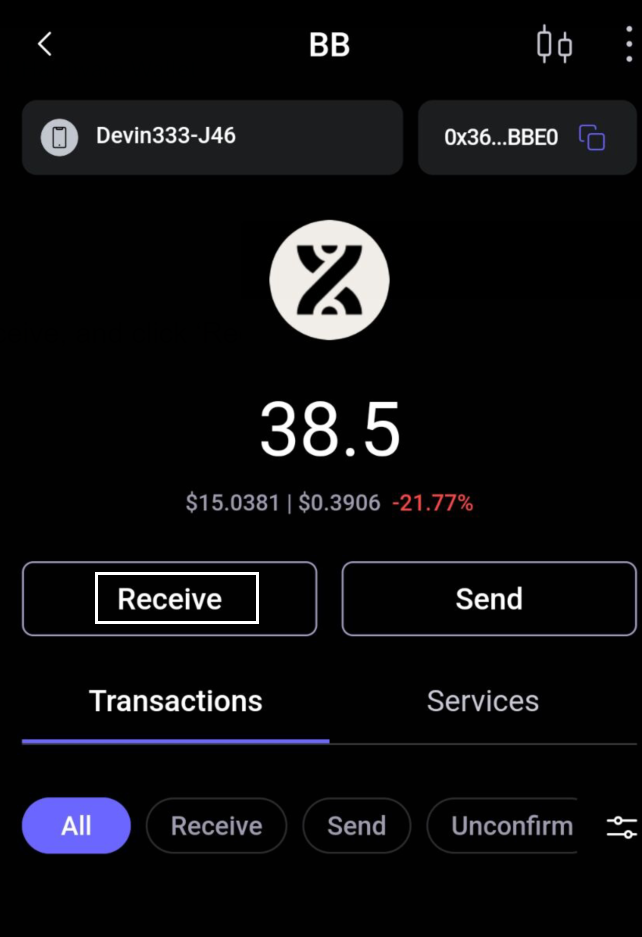
Task: Filter transactions by the Receive chip
Action: pos(216,826)
